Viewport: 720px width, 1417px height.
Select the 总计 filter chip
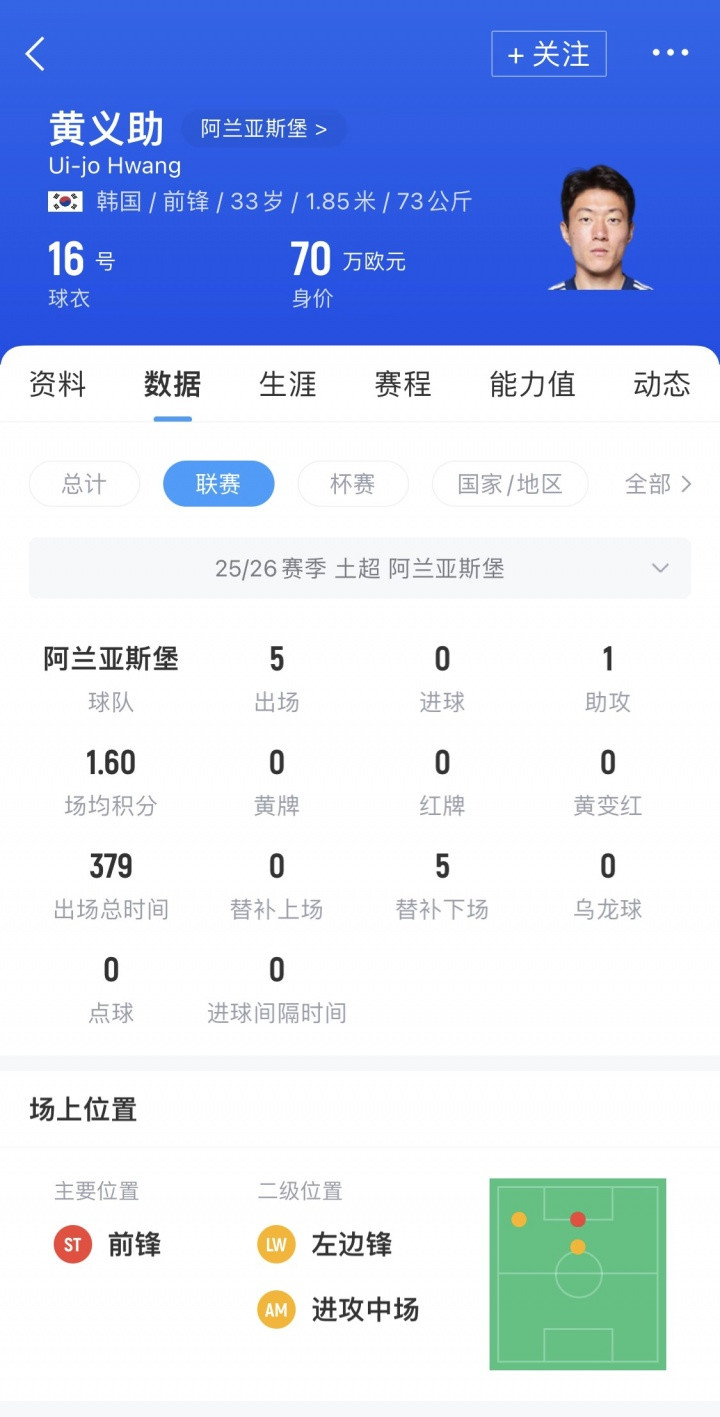[x=84, y=484]
